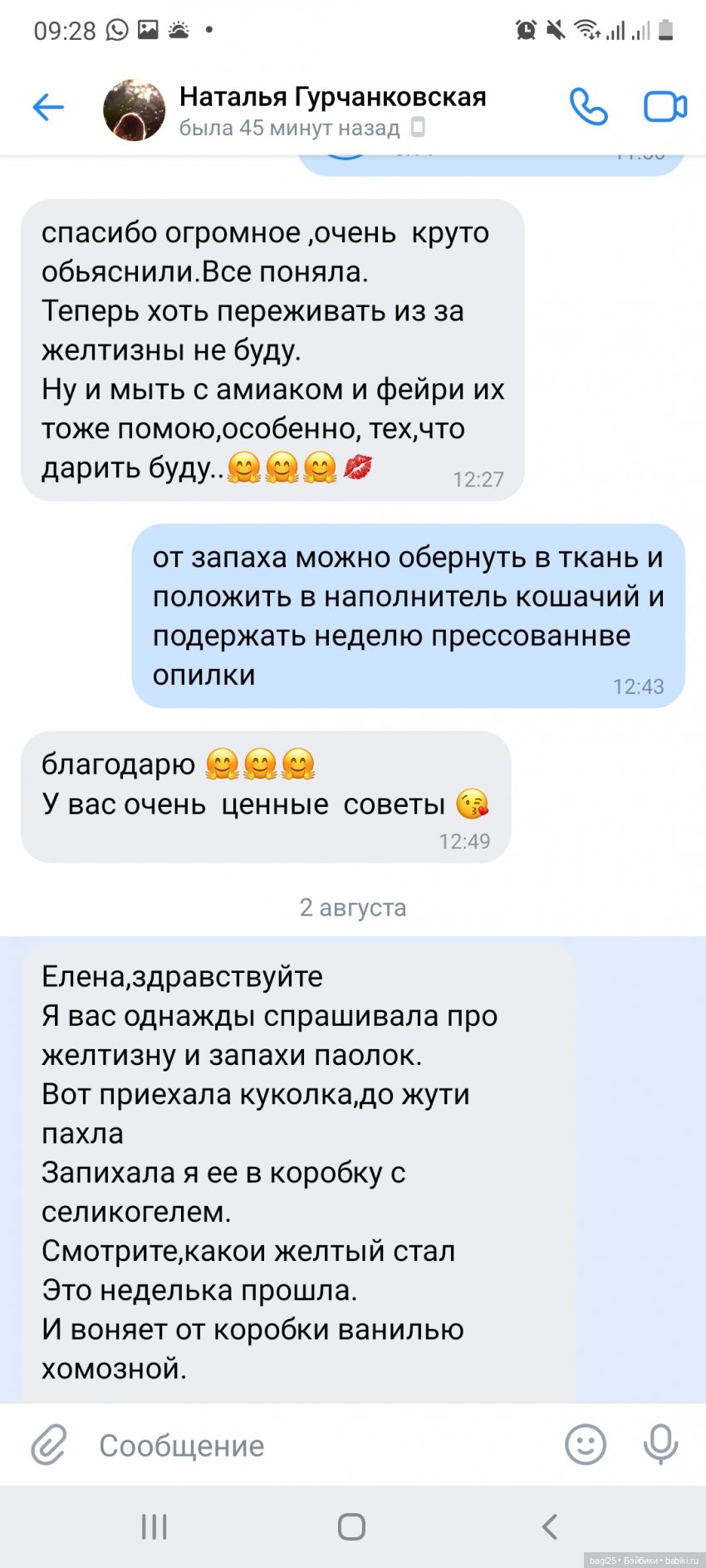Record a voice message with the microphone

660,1445
